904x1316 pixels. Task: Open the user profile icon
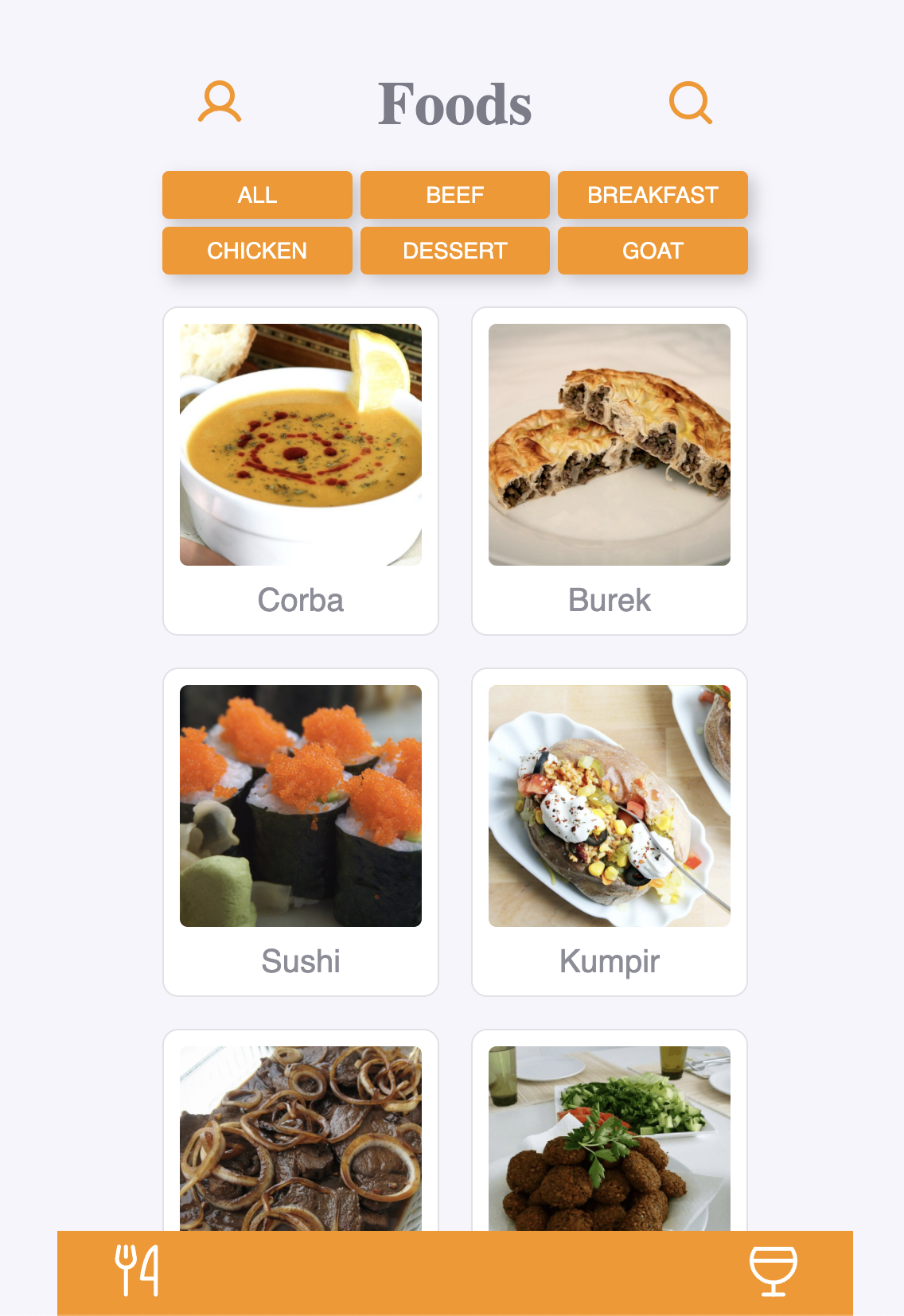tap(220, 102)
